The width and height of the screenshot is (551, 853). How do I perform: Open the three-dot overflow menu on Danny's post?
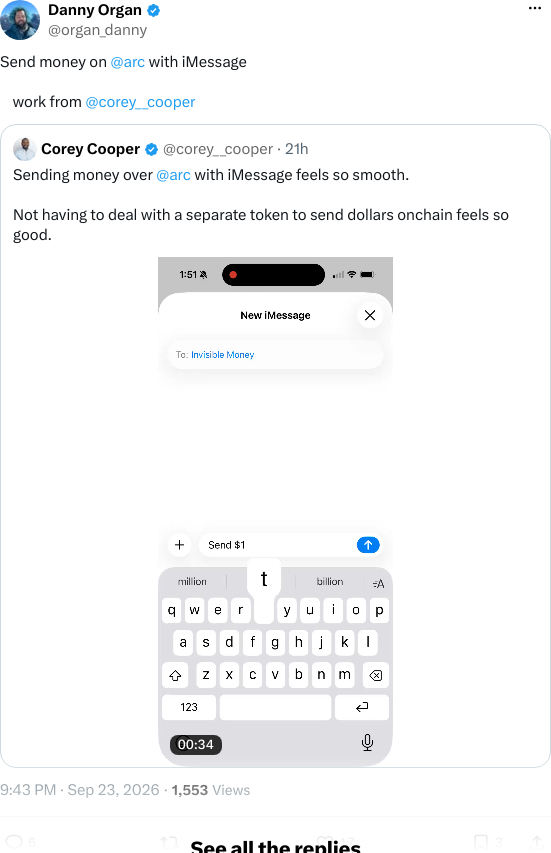[x=535, y=9]
